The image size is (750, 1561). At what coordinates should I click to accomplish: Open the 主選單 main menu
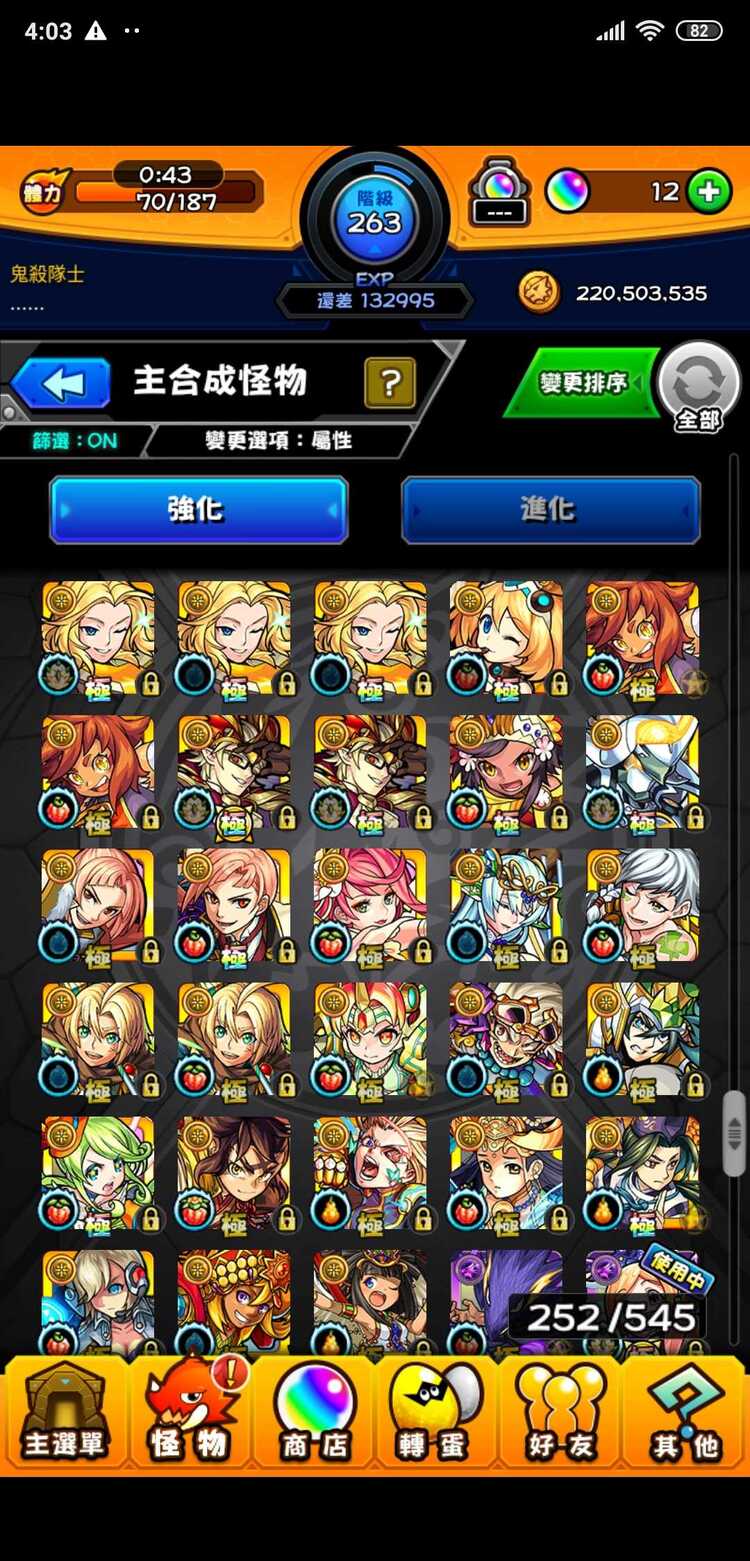coord(64,1415)
